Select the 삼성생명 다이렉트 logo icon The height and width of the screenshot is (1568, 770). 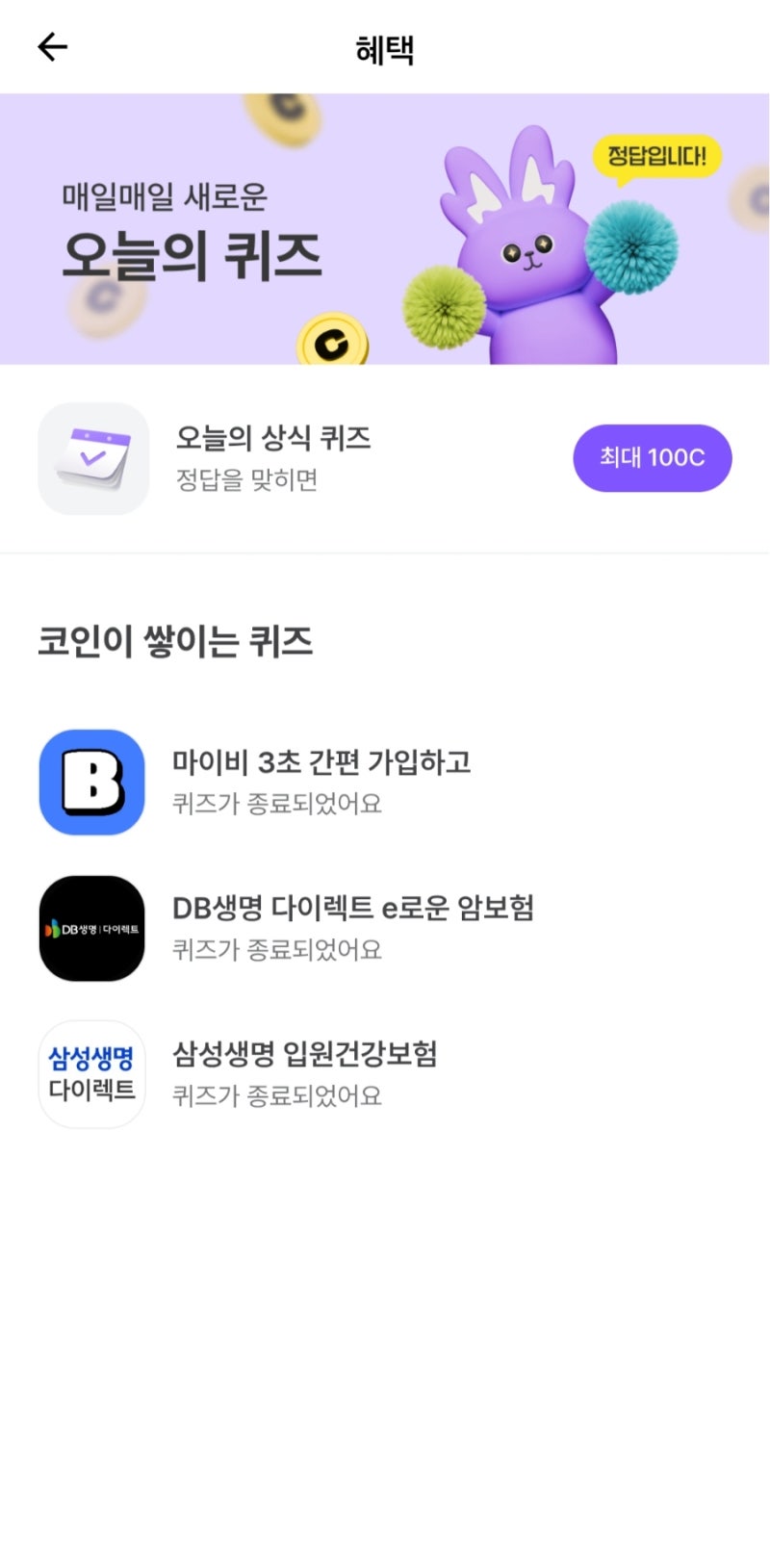90,1072
